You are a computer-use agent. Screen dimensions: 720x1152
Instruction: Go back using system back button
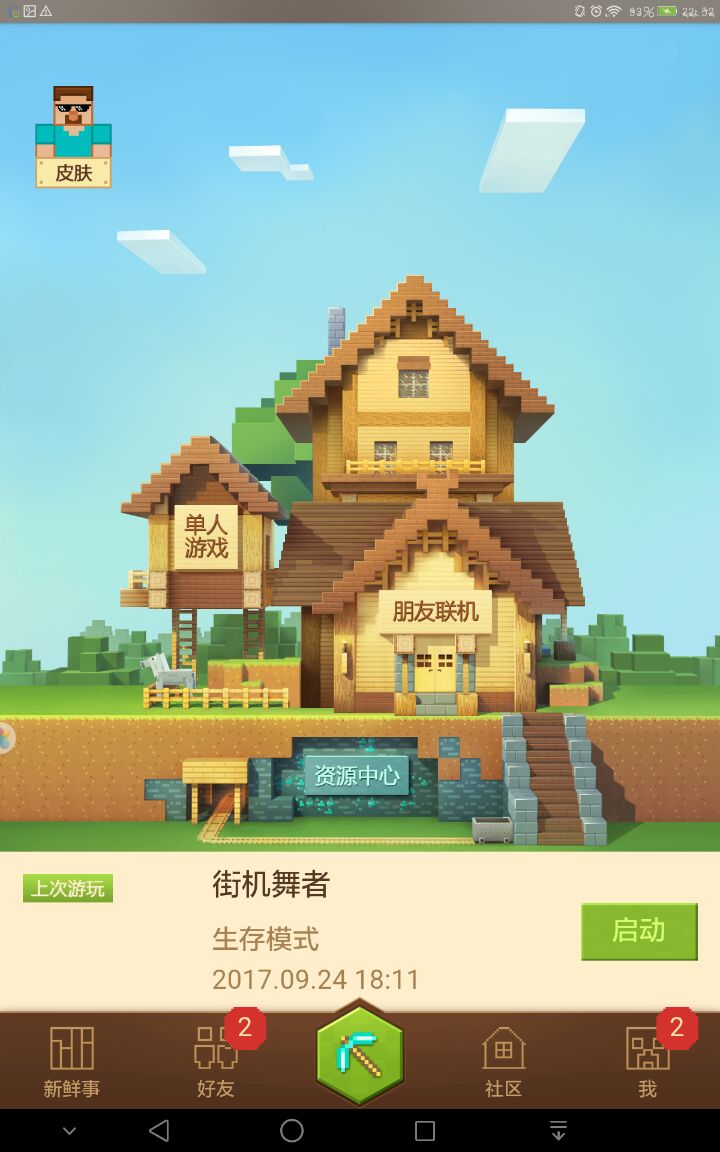(x=159, y=1131)
